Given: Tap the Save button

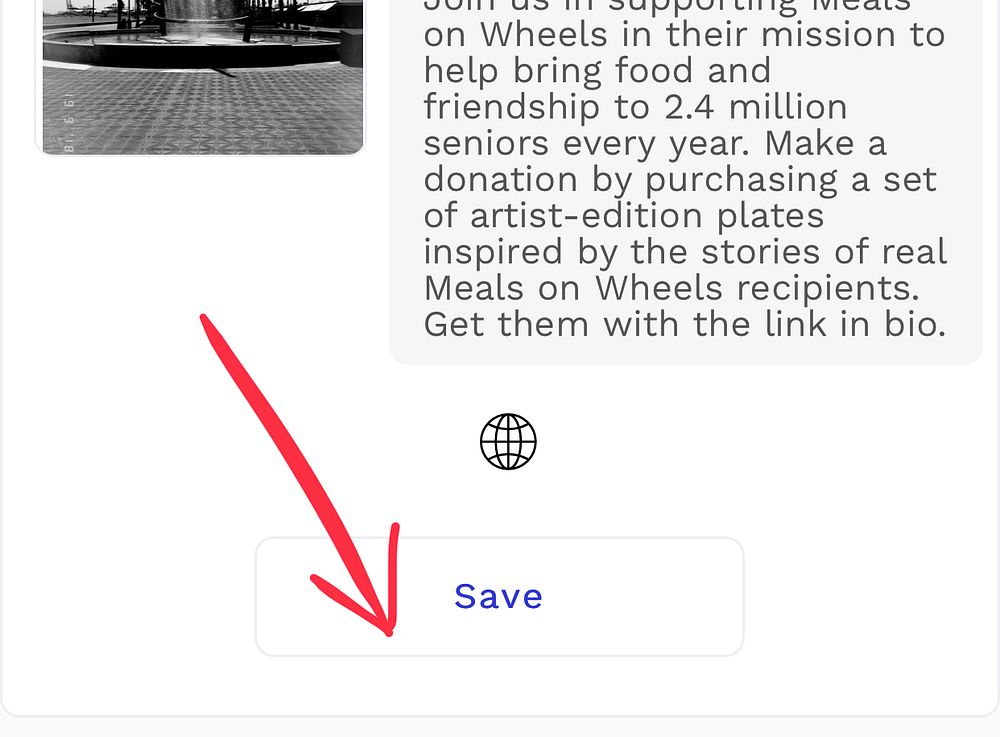Looking at the screenshot, I should click(x=499, y=597).
